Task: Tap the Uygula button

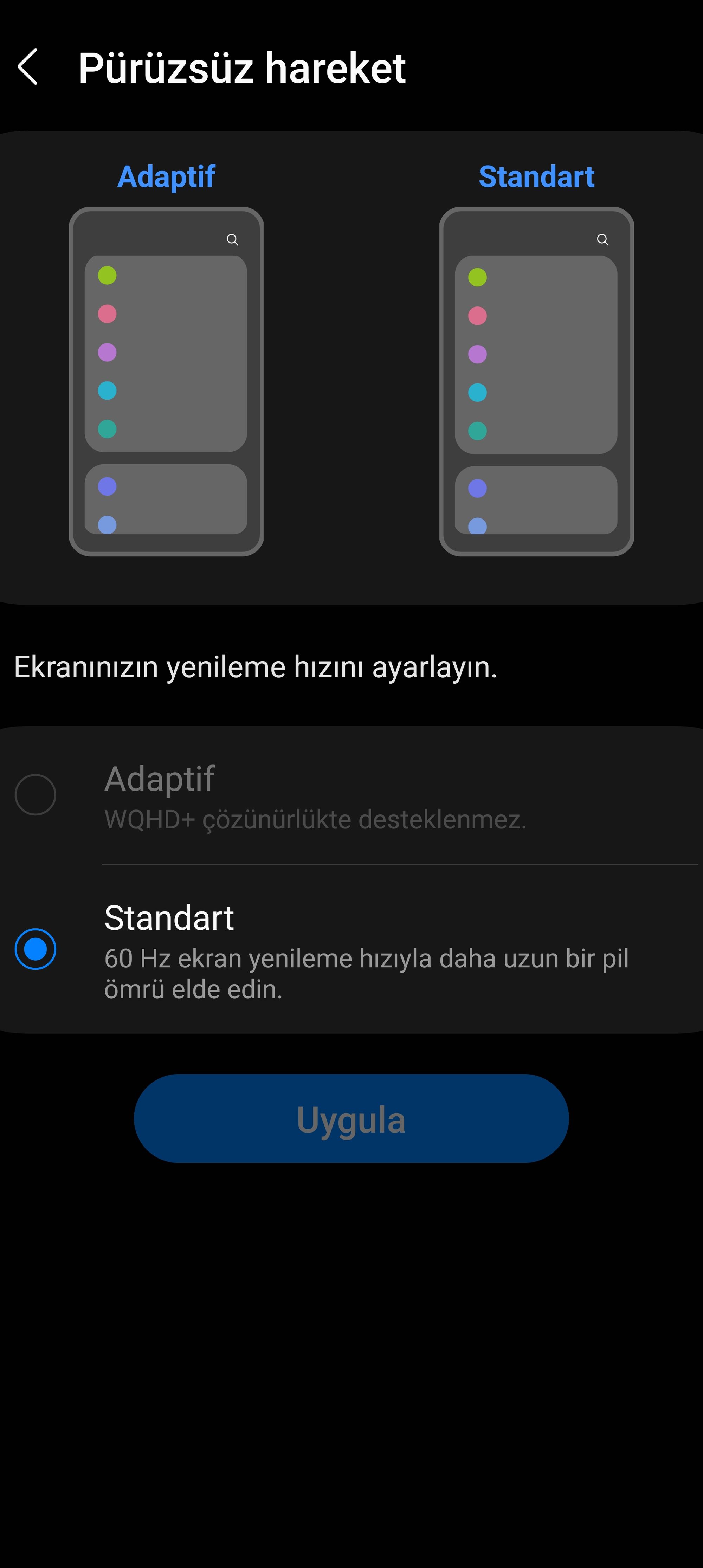Action: coord(351,1119)
